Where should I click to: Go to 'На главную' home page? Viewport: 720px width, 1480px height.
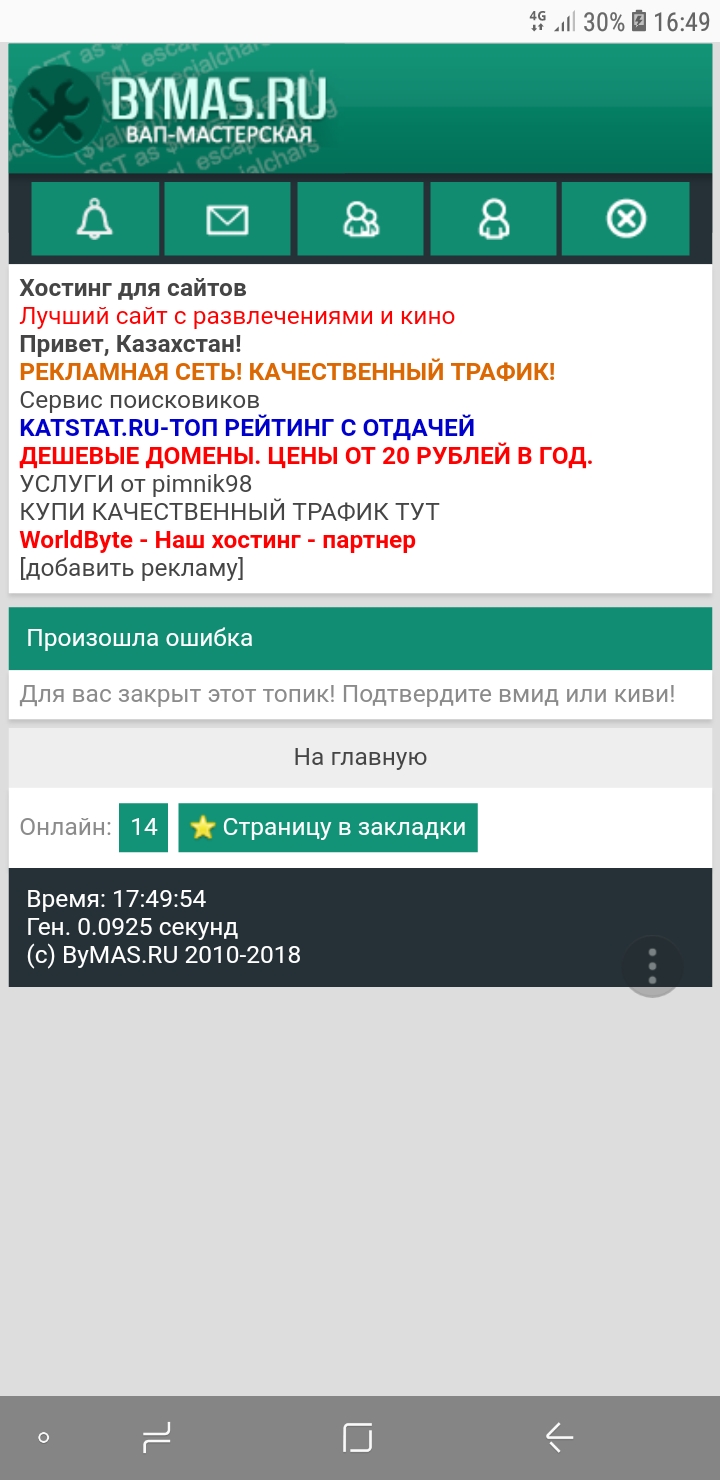pos(360,757)
